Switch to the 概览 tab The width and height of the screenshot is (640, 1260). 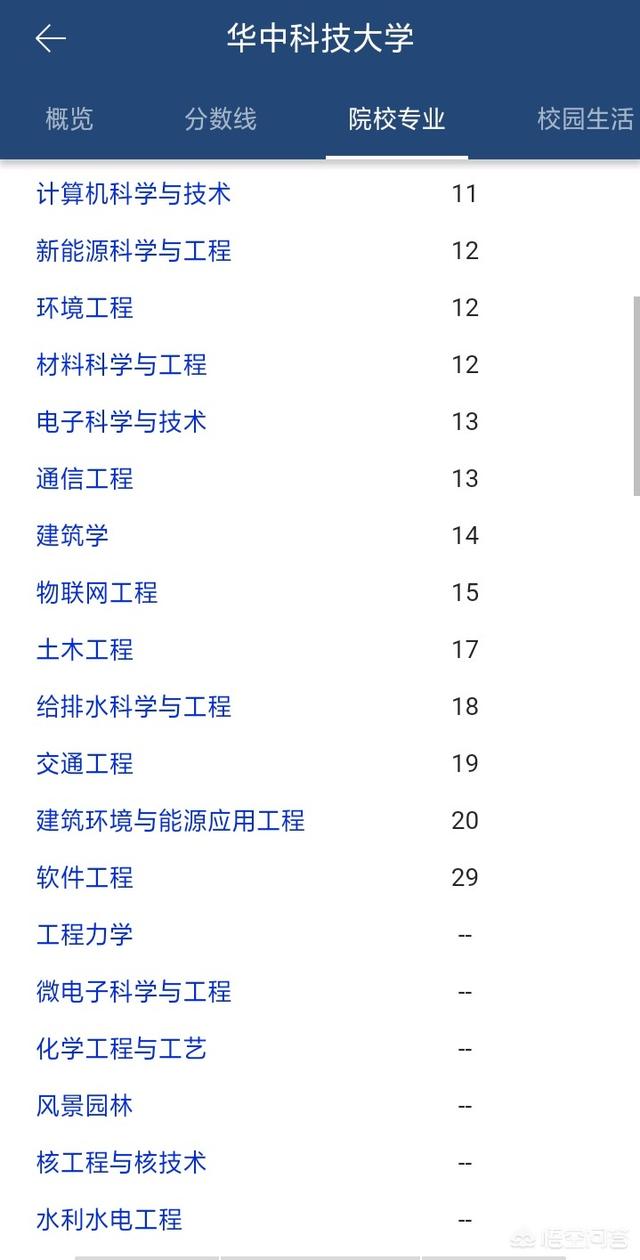tap(69, 119)
